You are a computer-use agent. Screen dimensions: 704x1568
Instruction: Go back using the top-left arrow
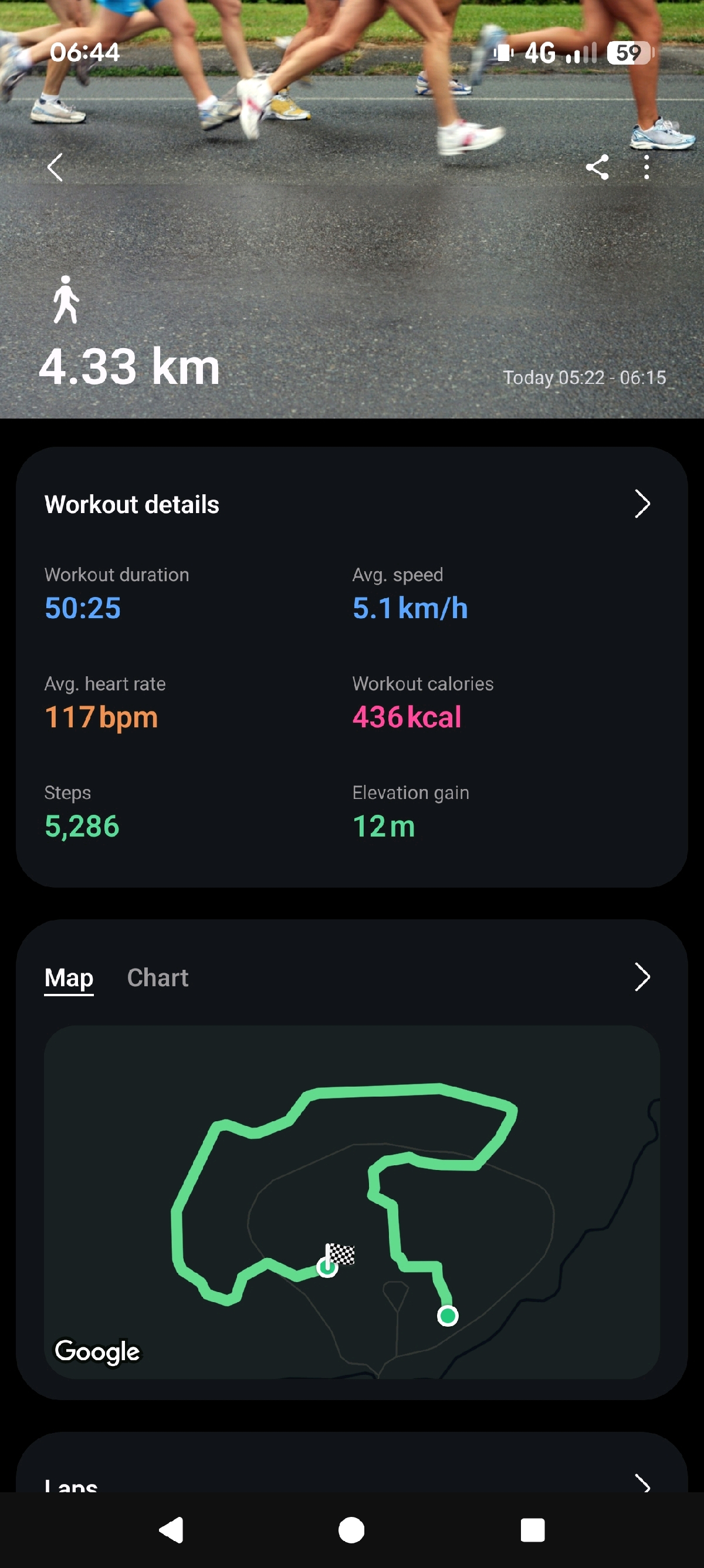coord(55,167)
